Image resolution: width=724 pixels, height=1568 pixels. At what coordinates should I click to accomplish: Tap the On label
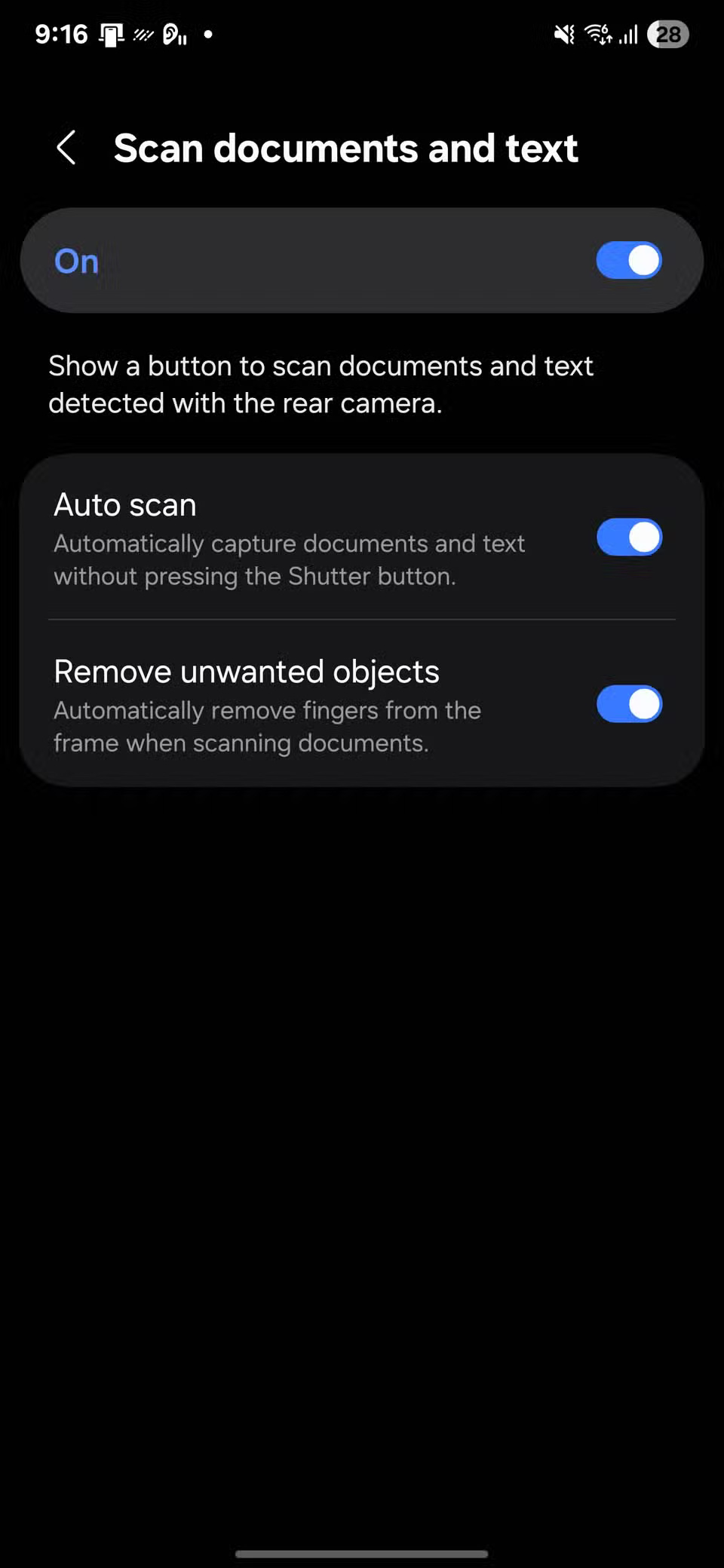pos(75,260)
